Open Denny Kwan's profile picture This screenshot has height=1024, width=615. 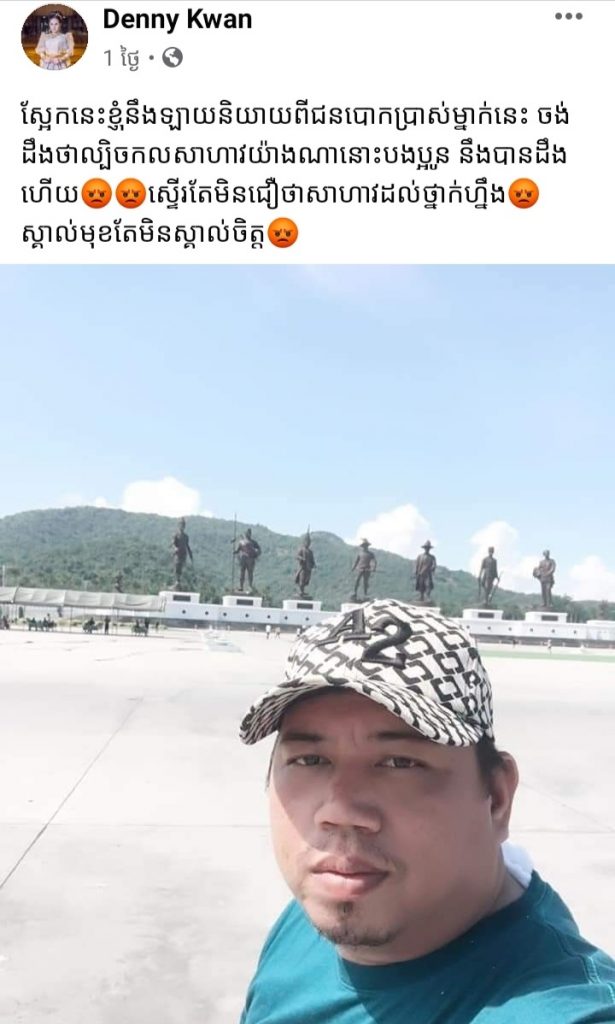click(54, 37)
